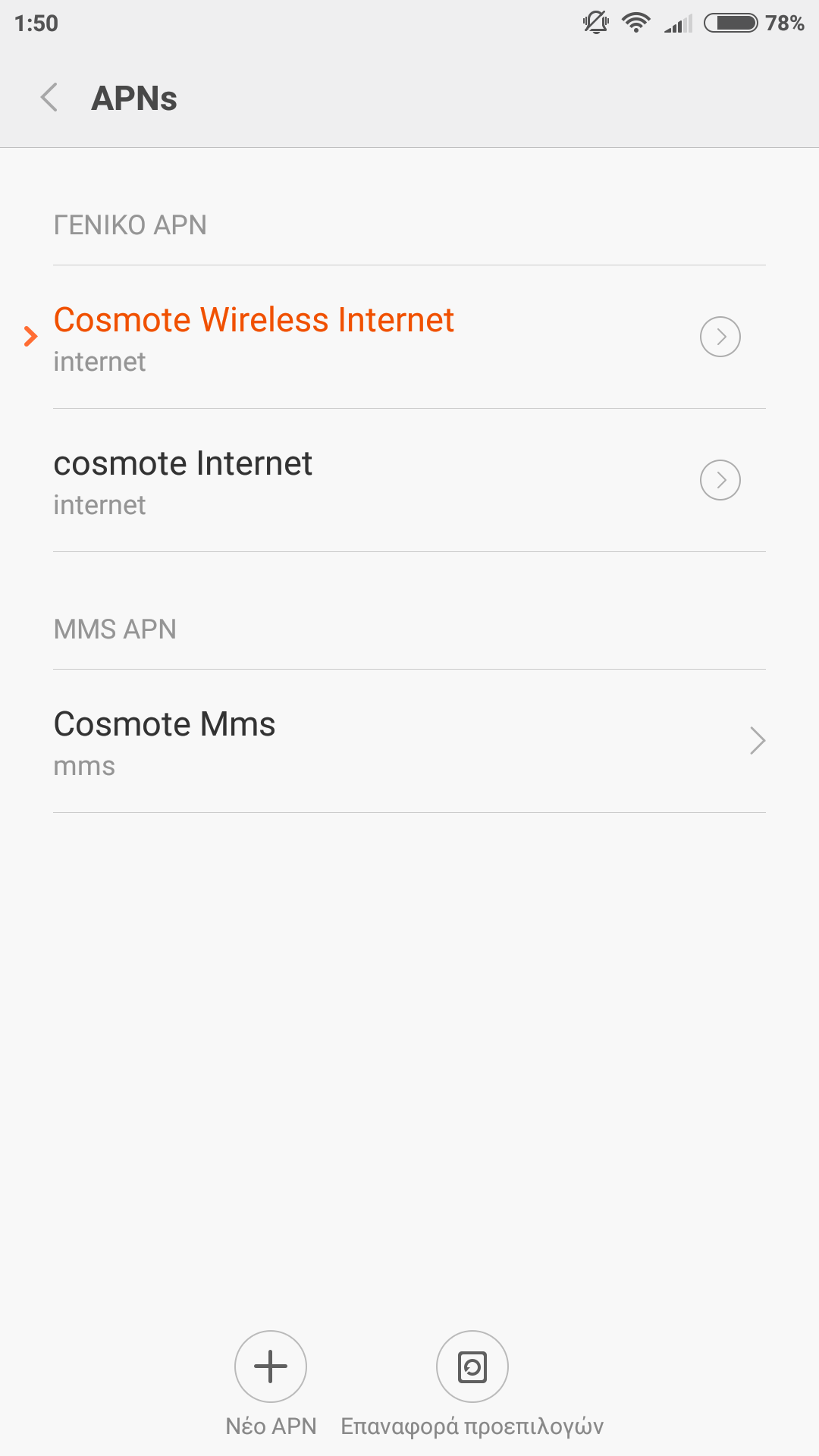Select Cosmote Wireless Internet APN

click(253, 337)
